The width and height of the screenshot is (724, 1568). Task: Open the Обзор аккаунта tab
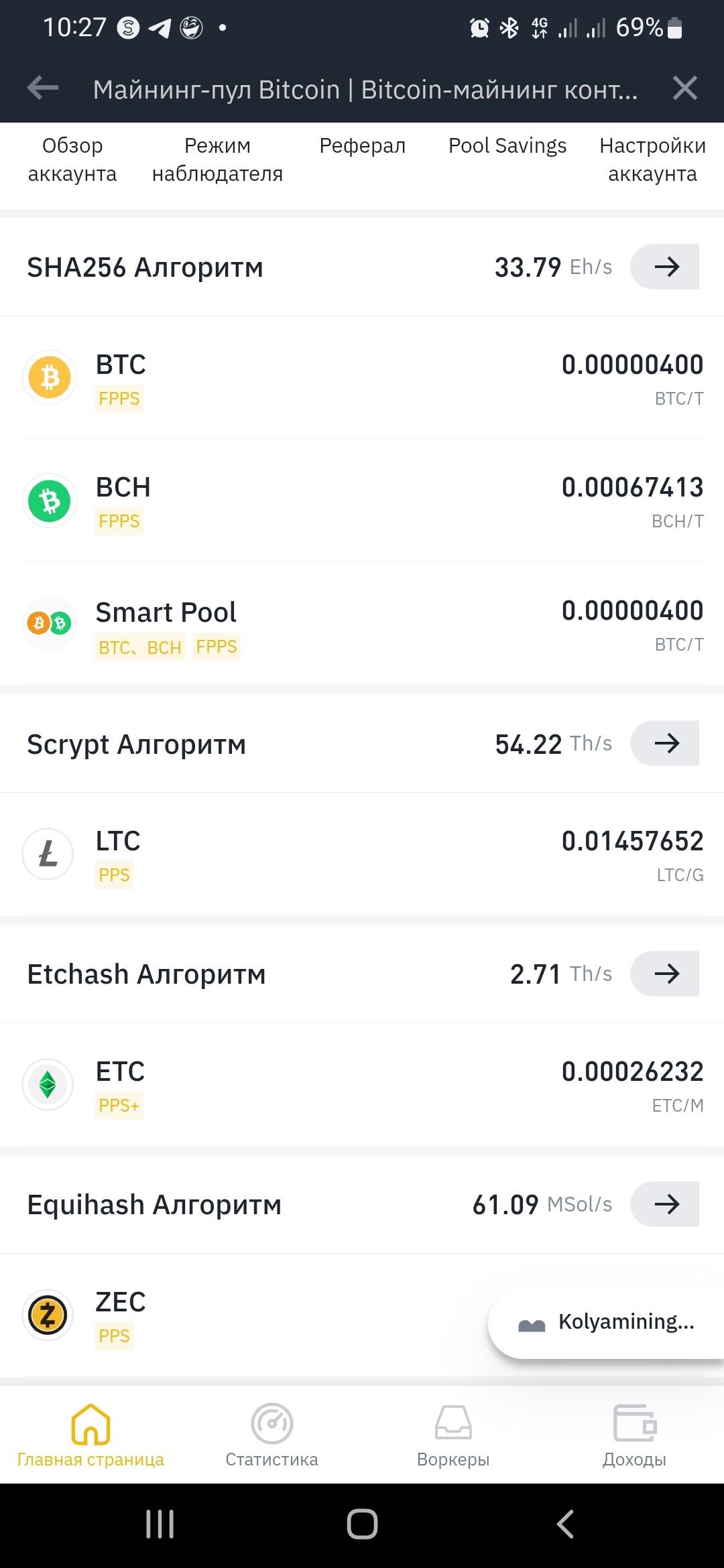(x=72, y=159)
